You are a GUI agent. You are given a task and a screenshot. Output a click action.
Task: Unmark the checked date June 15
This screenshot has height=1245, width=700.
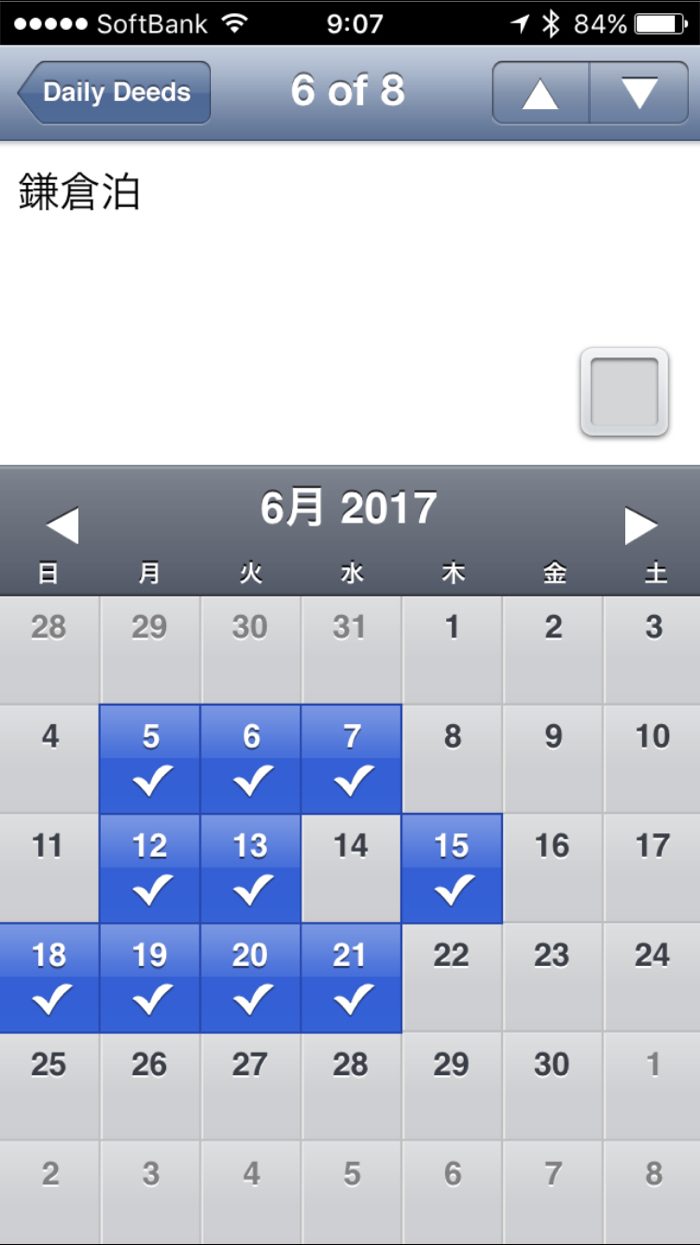tap(452, 868)
